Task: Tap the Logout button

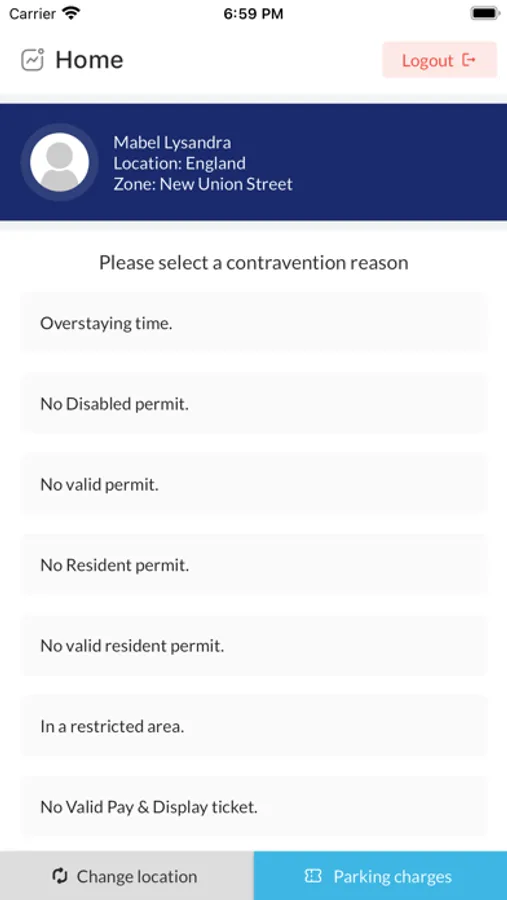Action: tap(440, 60)
